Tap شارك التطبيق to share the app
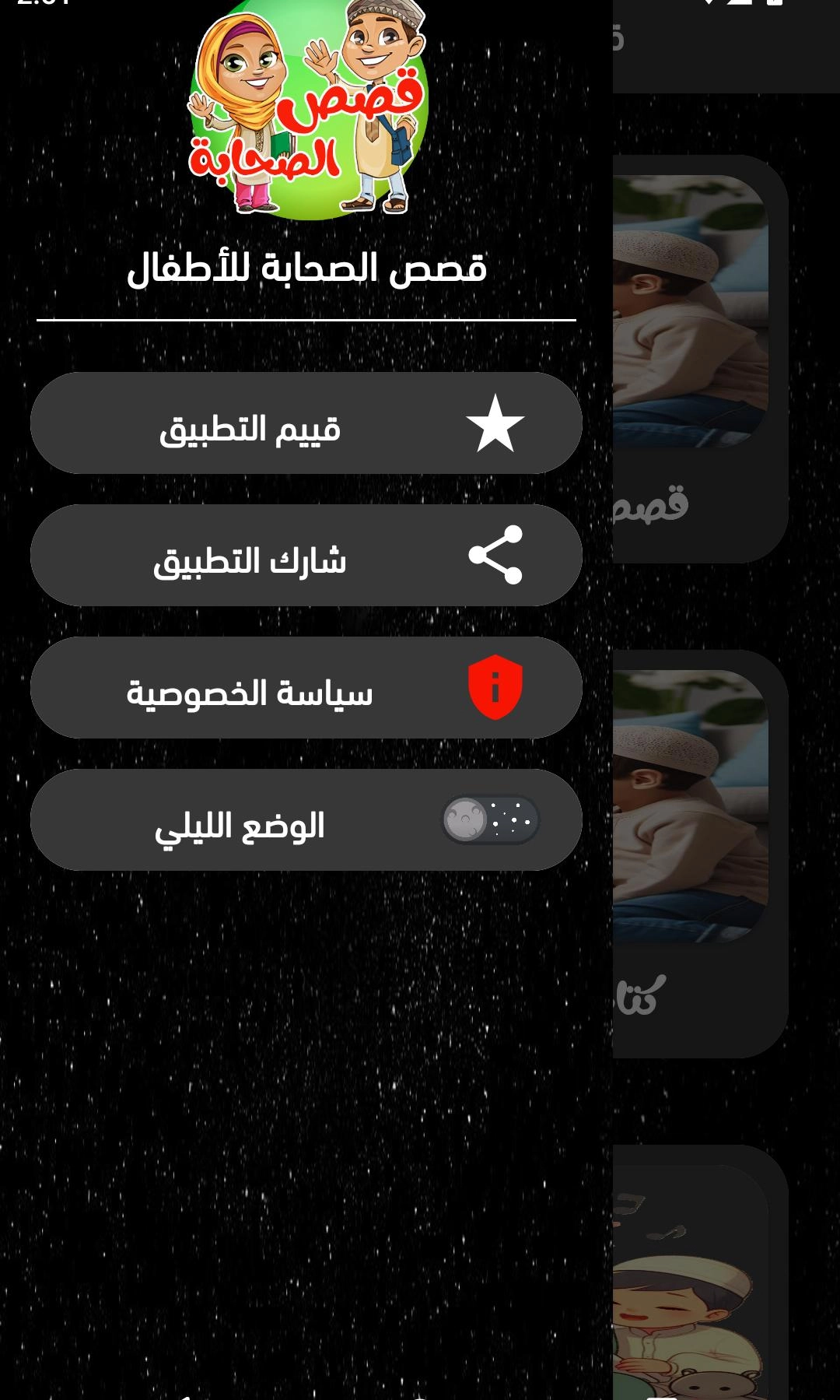Image resolution: width=840 pixels, height=1400 pixels. pyautogui.click(x=306, y=556)
